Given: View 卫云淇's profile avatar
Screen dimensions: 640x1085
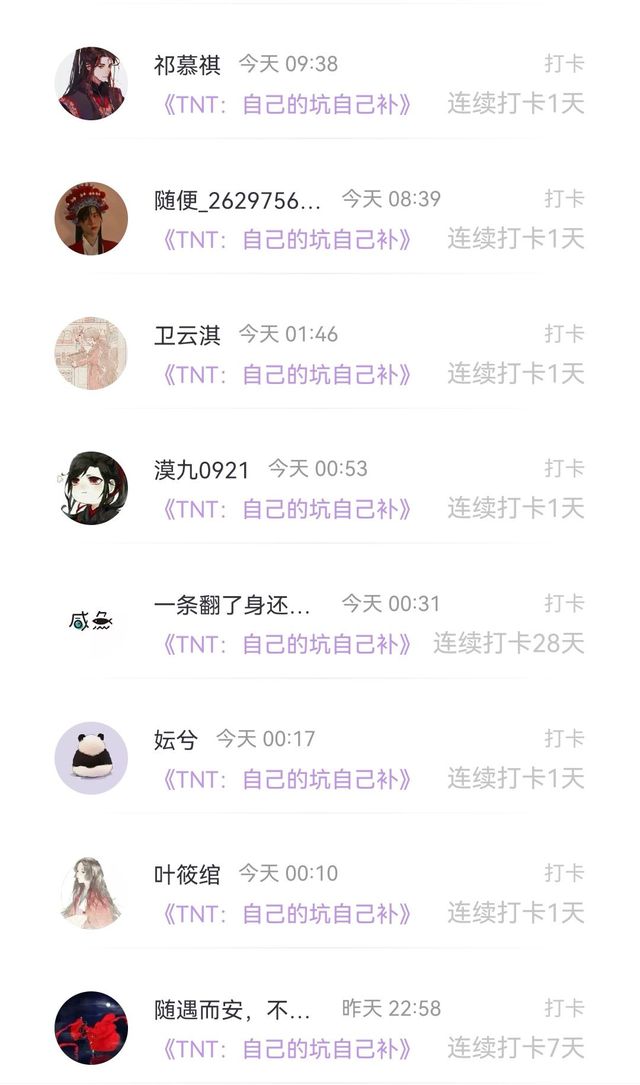Looking at the screenshot, I should click(91, 354).
